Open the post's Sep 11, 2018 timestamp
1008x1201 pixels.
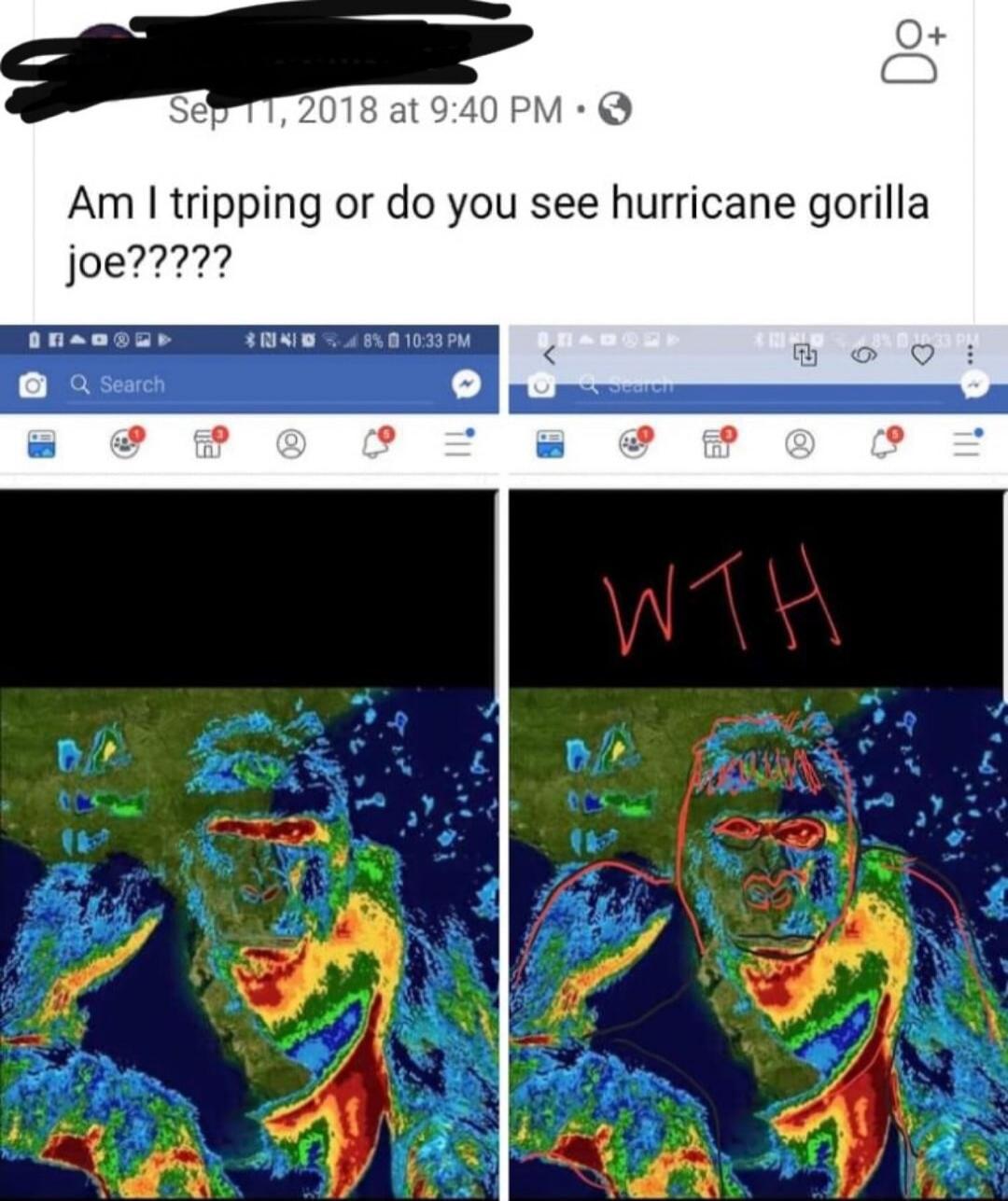[366, 111]
